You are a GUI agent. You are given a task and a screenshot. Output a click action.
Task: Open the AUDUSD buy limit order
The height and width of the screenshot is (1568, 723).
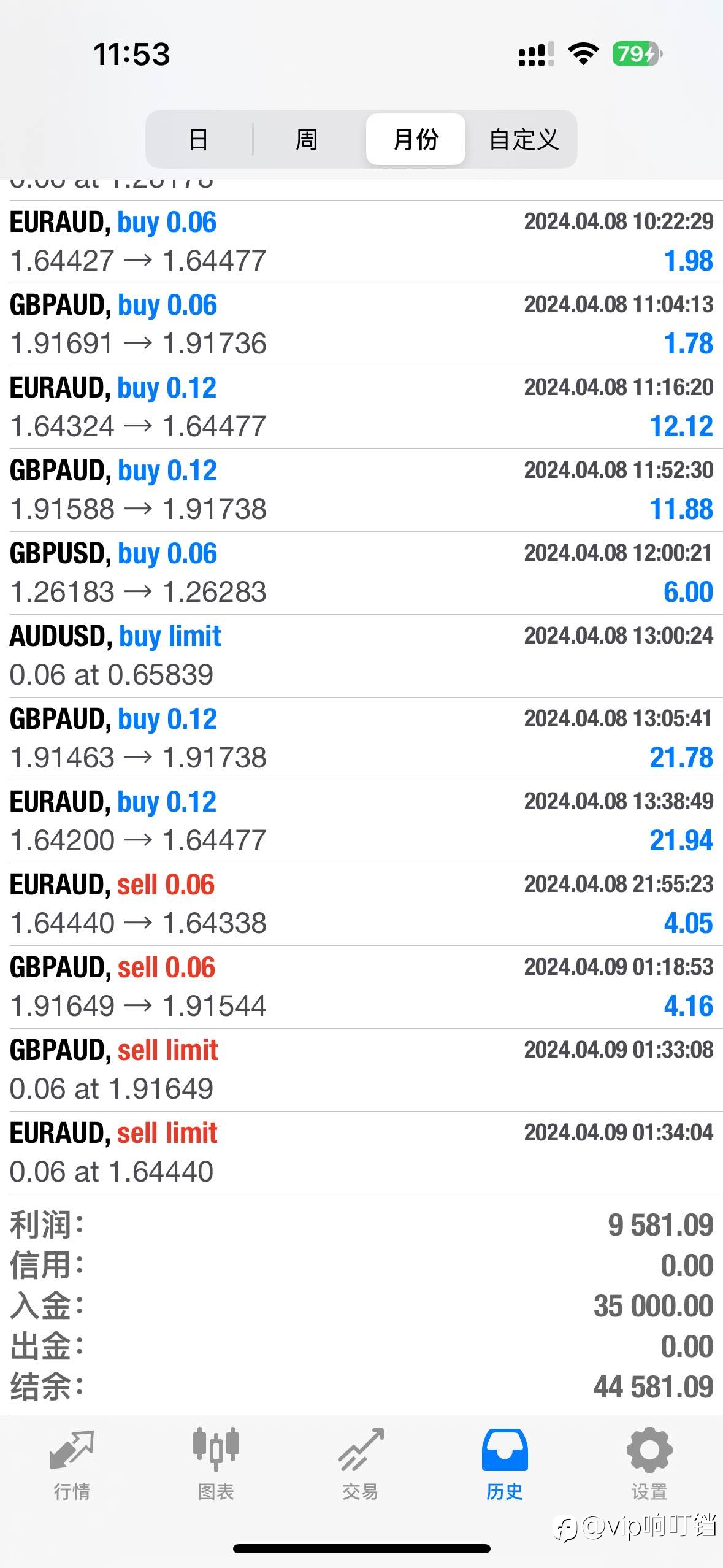pos(361,656)
